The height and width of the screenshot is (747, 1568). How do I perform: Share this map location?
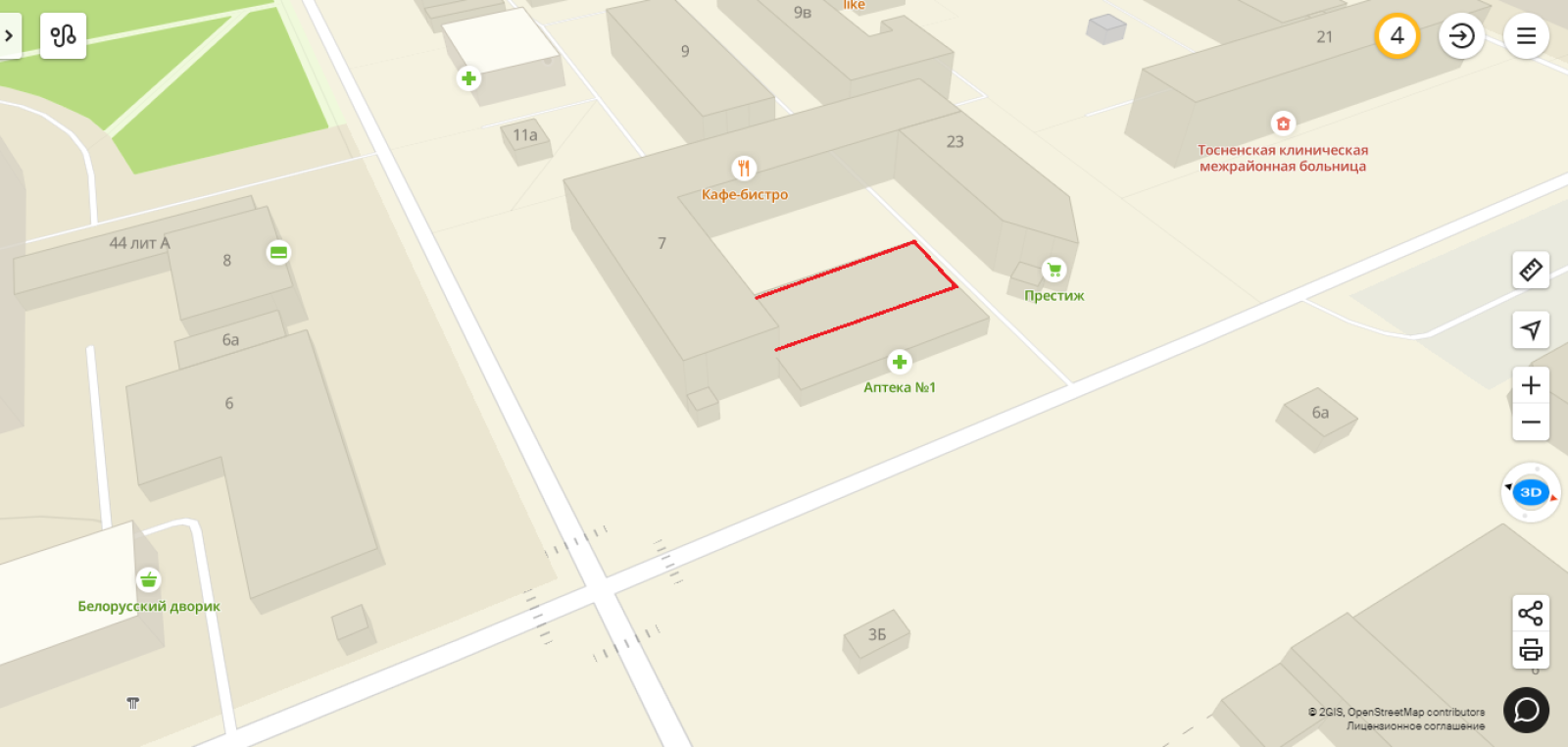point(1531,614)
